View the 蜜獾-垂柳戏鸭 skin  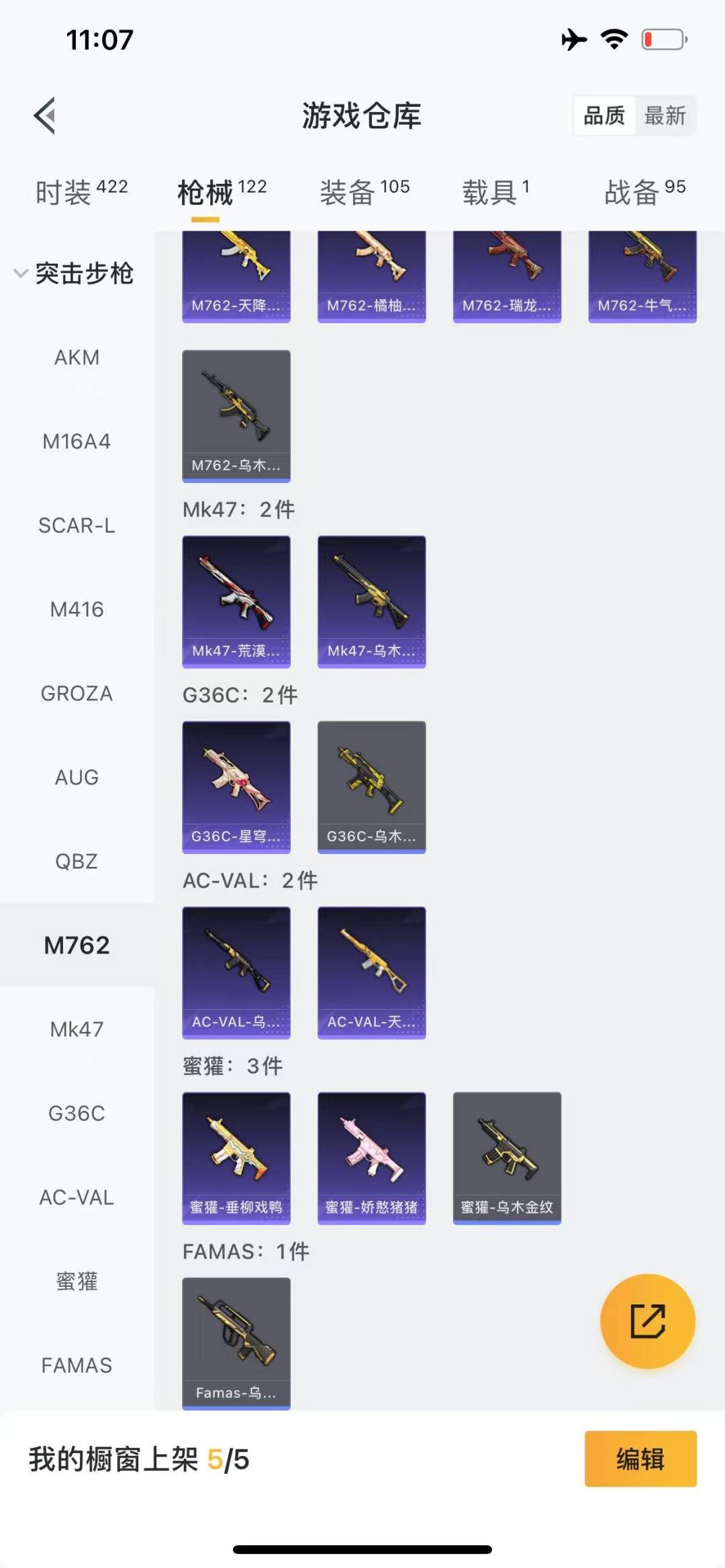(236, 1157)
